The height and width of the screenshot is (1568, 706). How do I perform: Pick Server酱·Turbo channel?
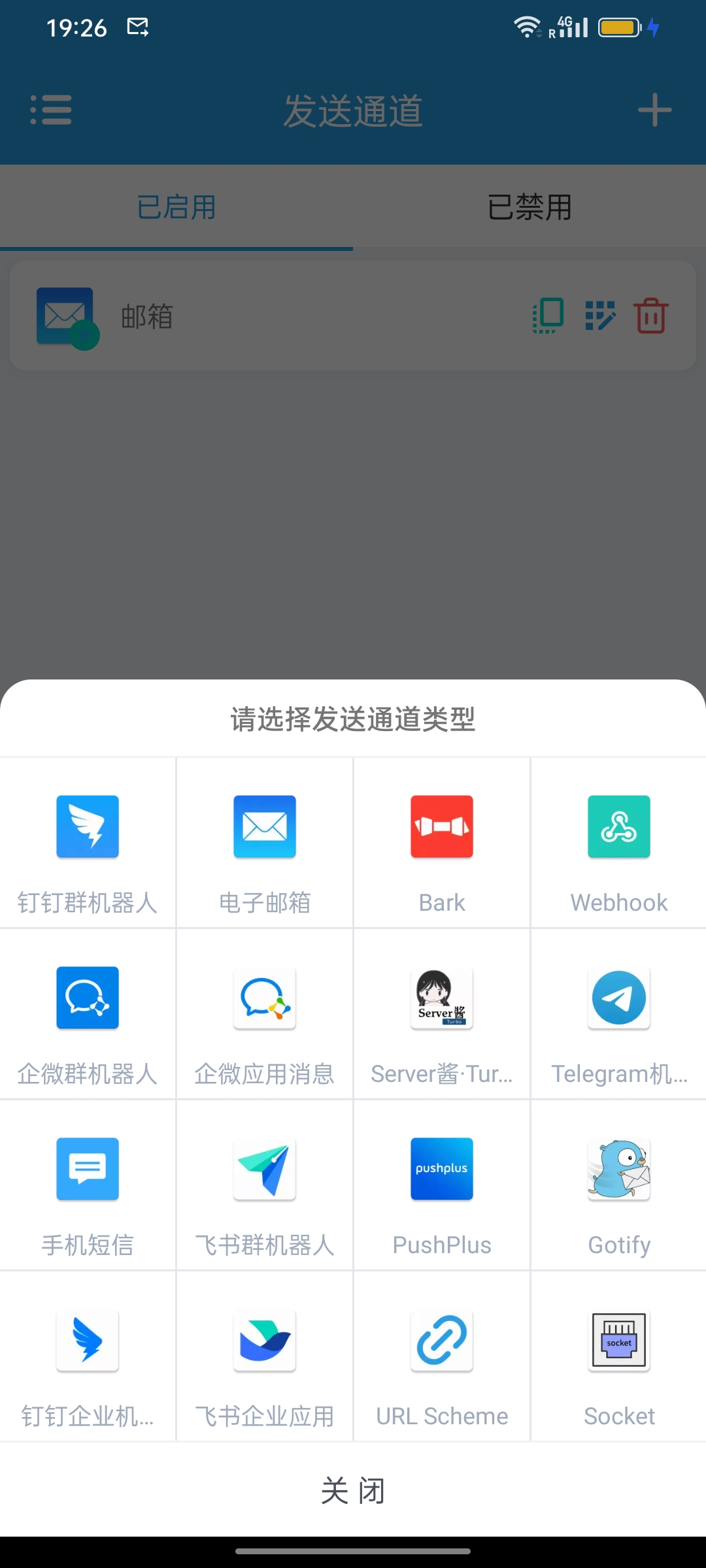[442, 1014]
